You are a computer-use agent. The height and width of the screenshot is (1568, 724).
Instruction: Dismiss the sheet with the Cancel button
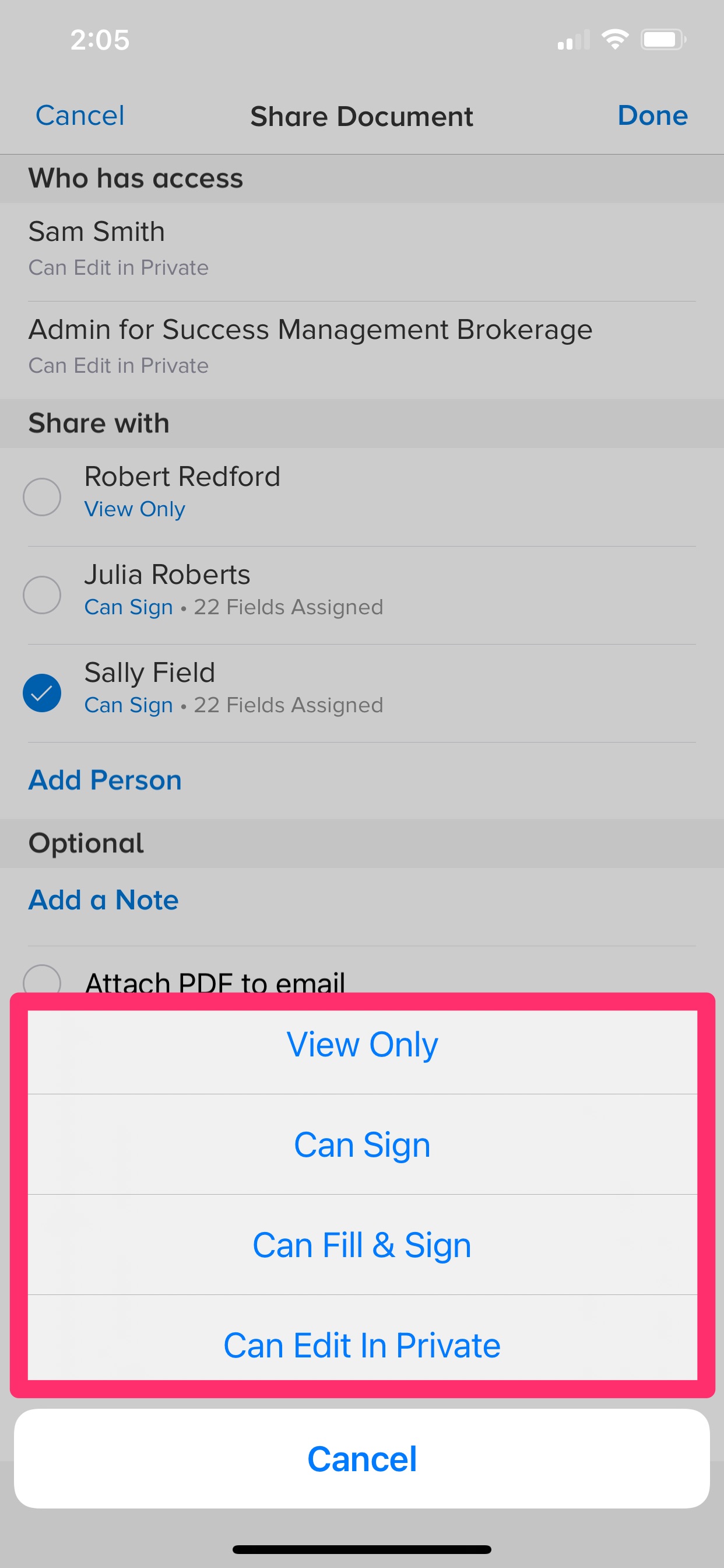(361, 1457)
